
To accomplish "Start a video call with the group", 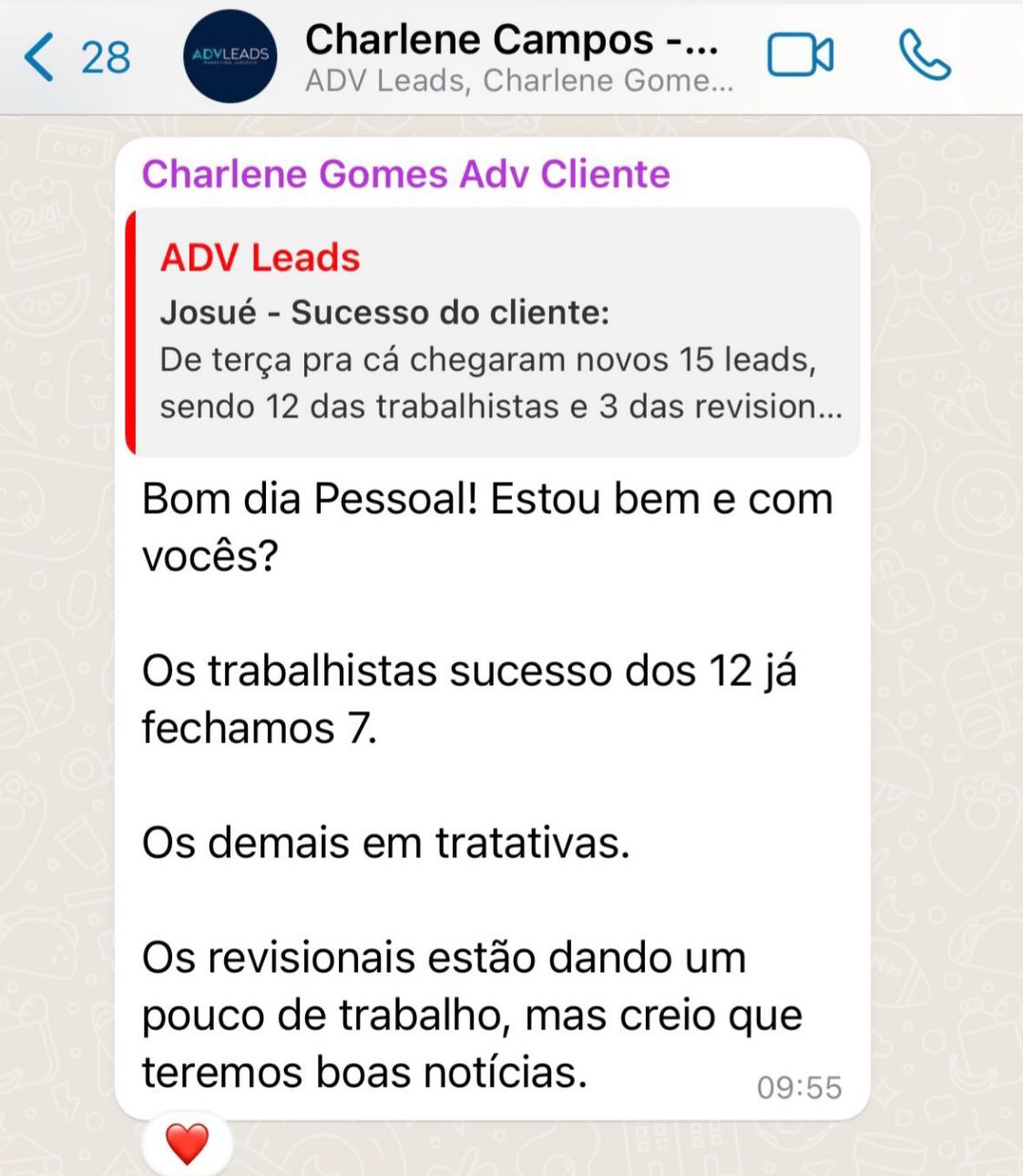I will click(800, 56).
